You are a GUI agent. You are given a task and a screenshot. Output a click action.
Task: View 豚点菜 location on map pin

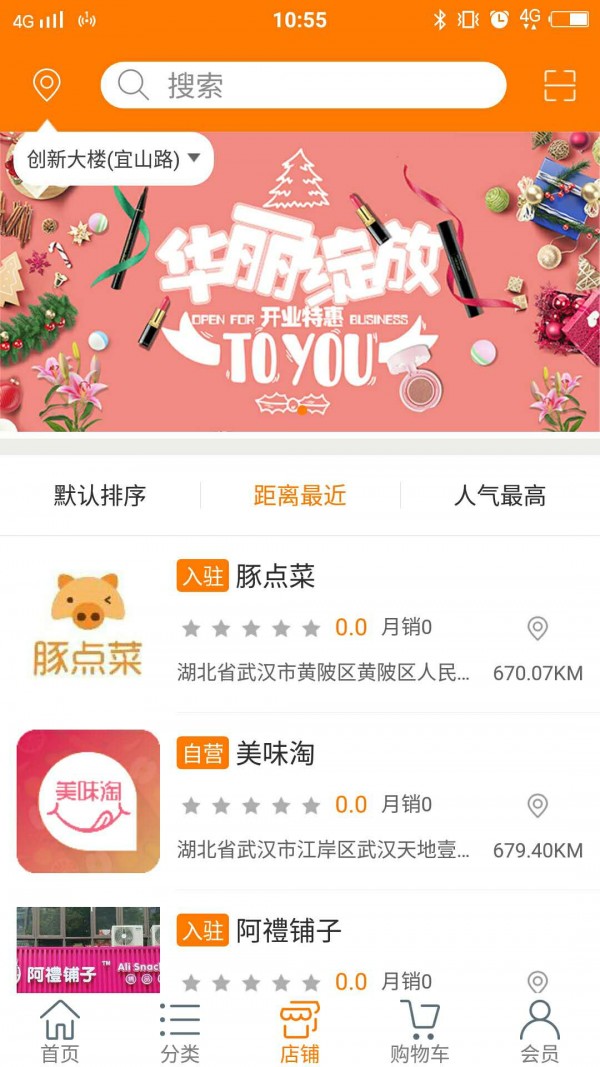click(538, 628)
